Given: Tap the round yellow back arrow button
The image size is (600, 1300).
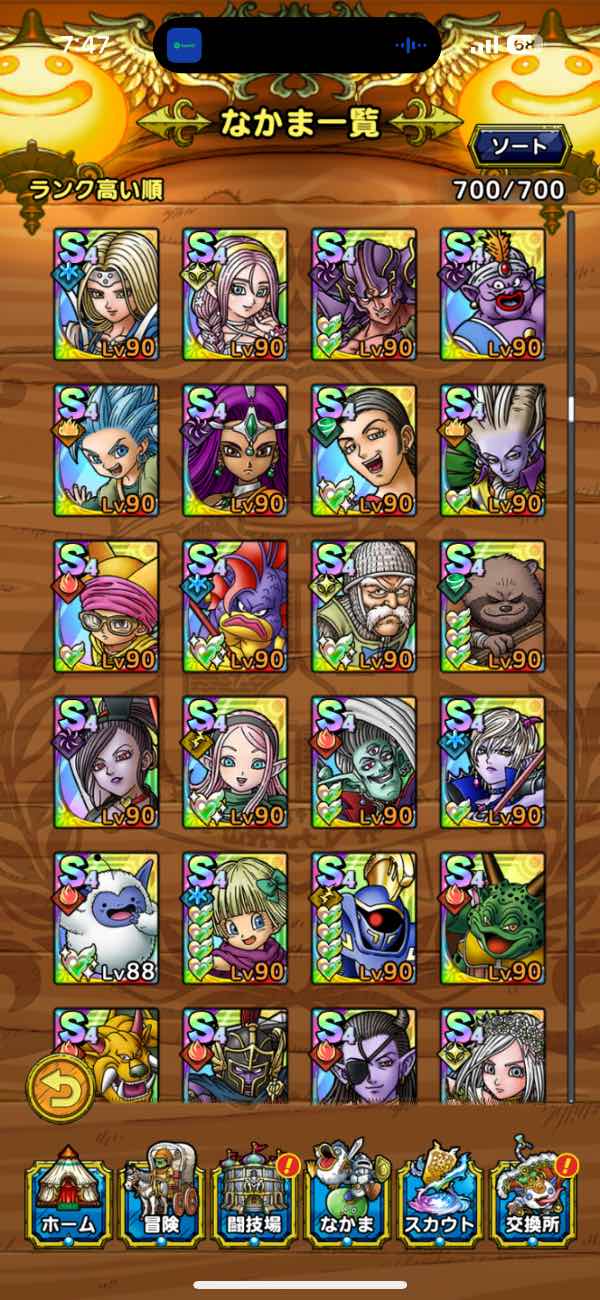Looking at the screenshot, I should click(61, 1087).
